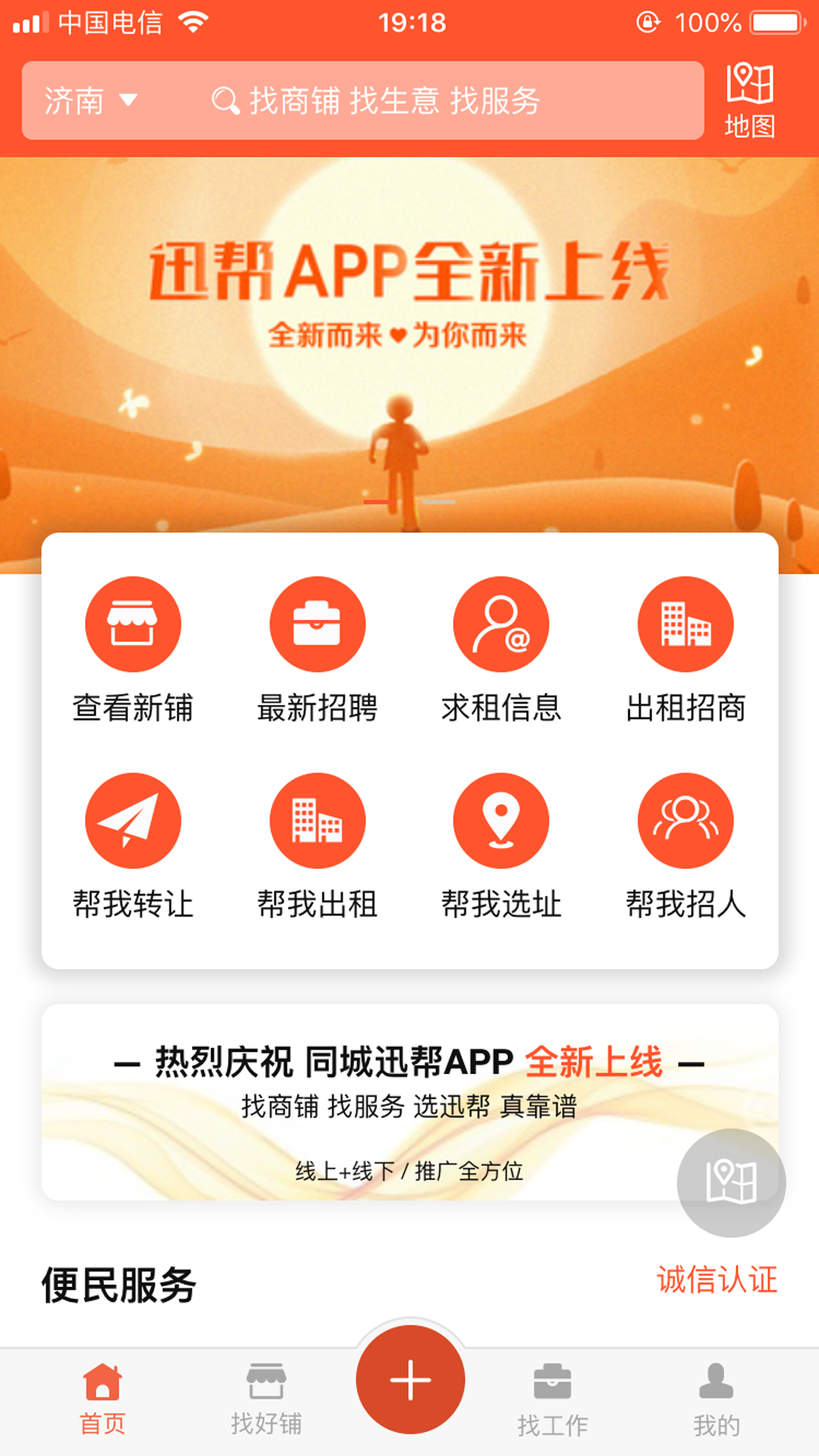The image size is (819, 1456).
Task: Switch to the 首页 tab
Action: click(x=102, y=1399)
